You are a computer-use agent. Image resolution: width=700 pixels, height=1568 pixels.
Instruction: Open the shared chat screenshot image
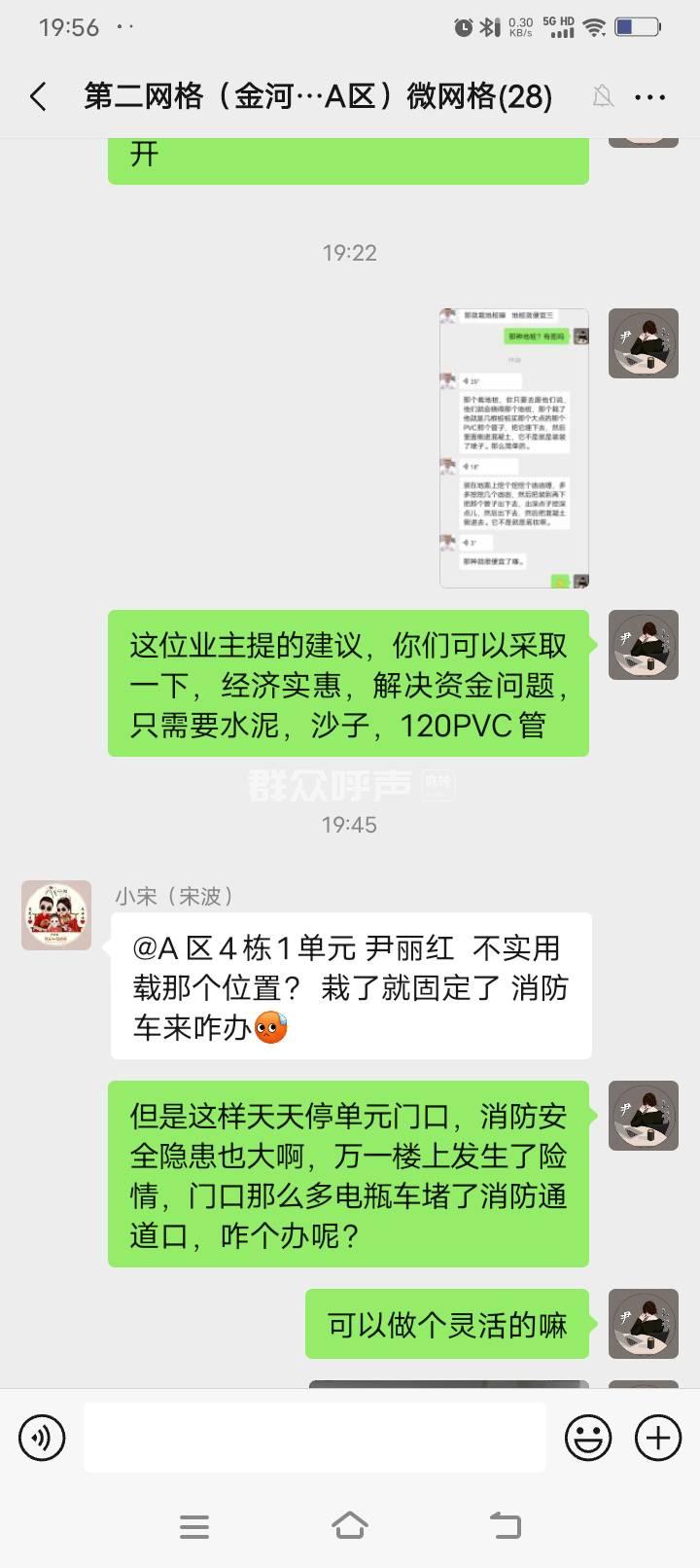(x=514, y=448)
